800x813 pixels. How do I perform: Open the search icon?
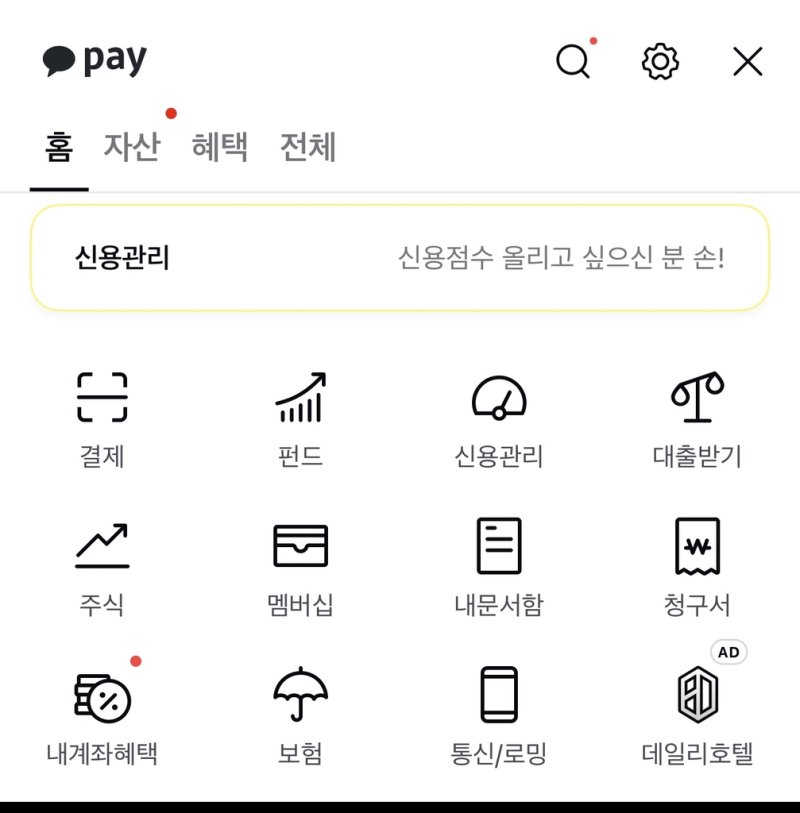coord(573,62)
